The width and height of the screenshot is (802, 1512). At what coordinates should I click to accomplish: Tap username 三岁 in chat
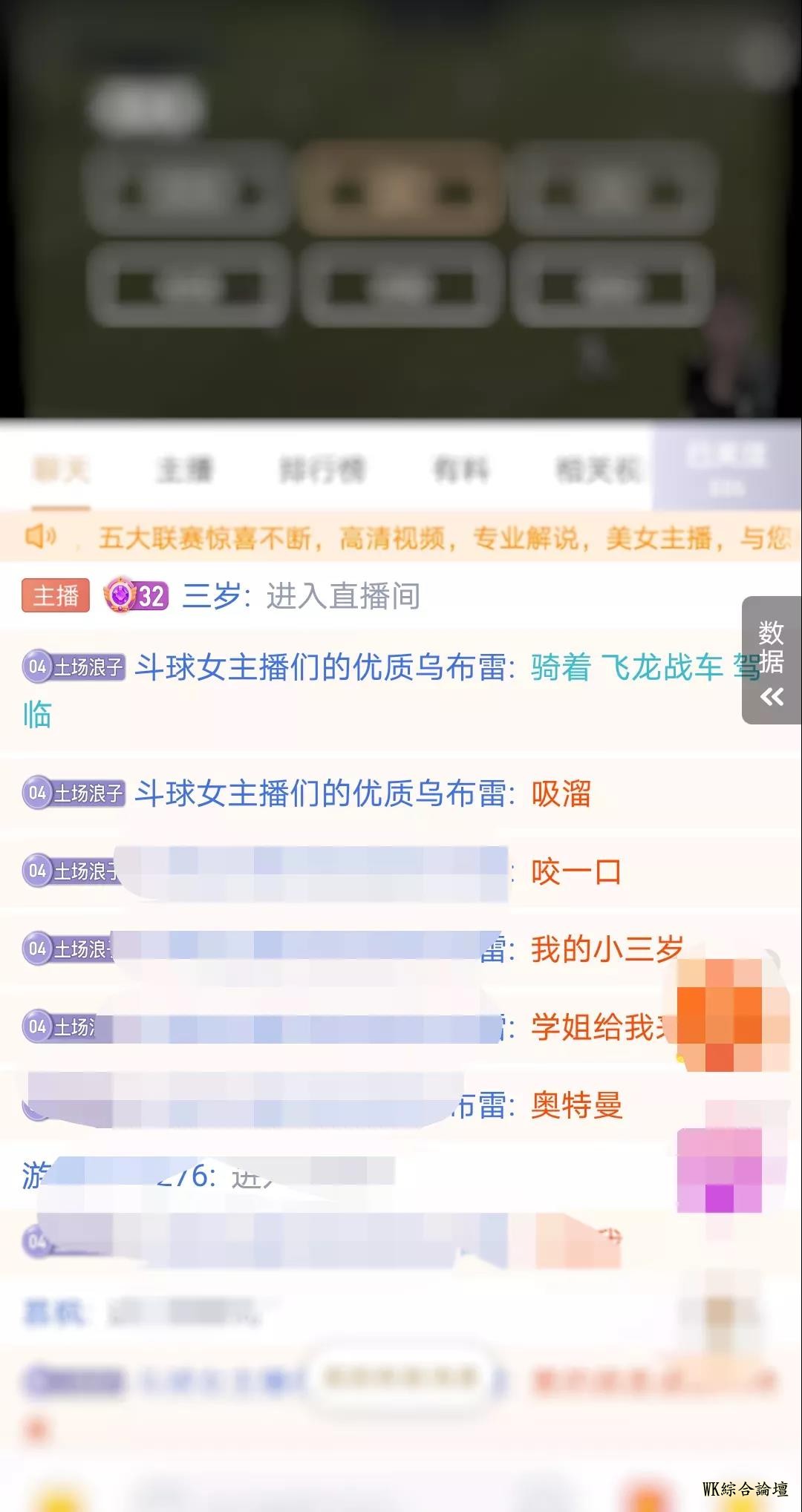[x=212, y=596]
